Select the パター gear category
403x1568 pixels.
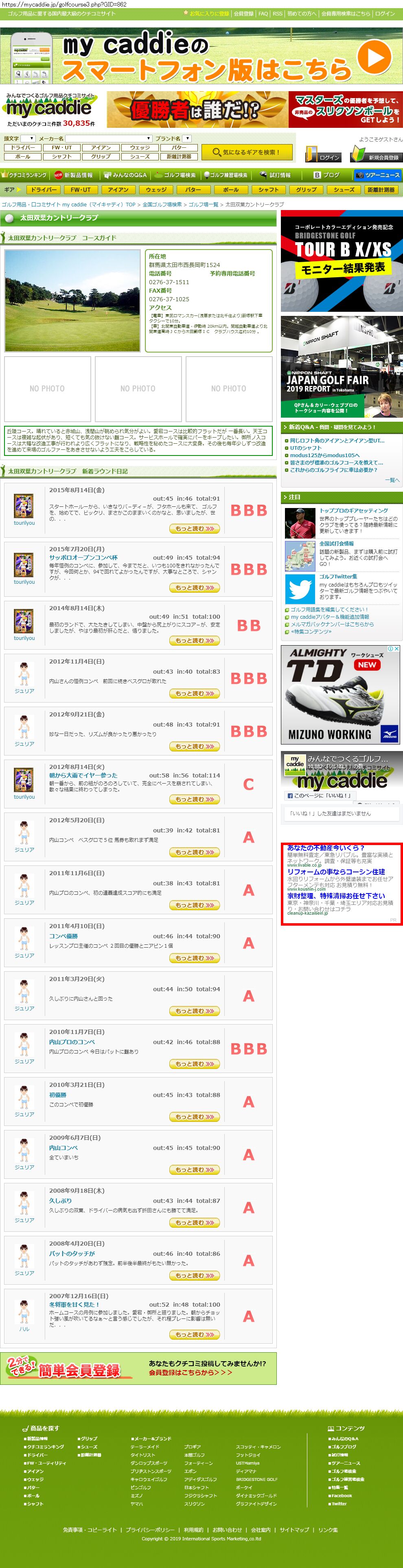click(x=193, y=190)
